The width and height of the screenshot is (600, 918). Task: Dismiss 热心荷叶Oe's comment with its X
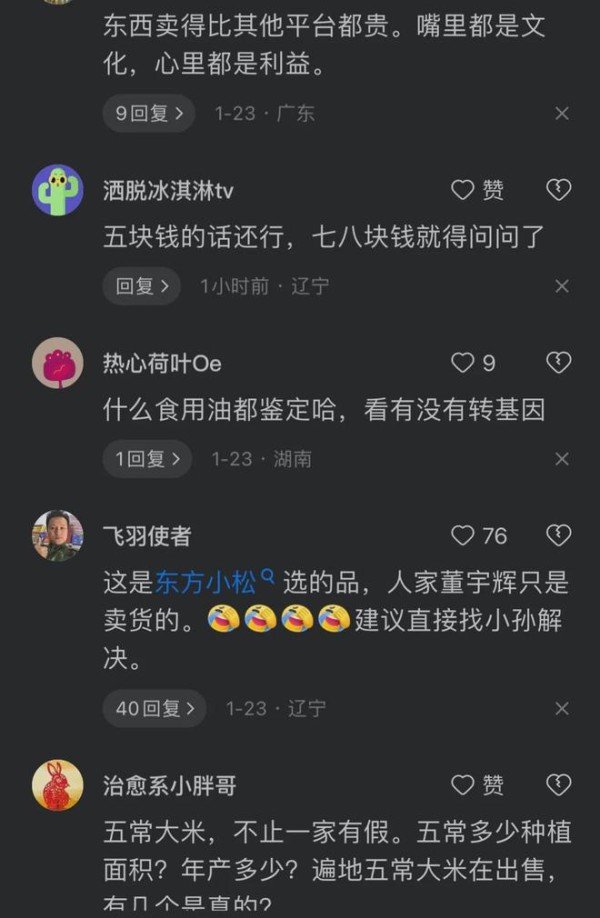[x=562, y=459]
